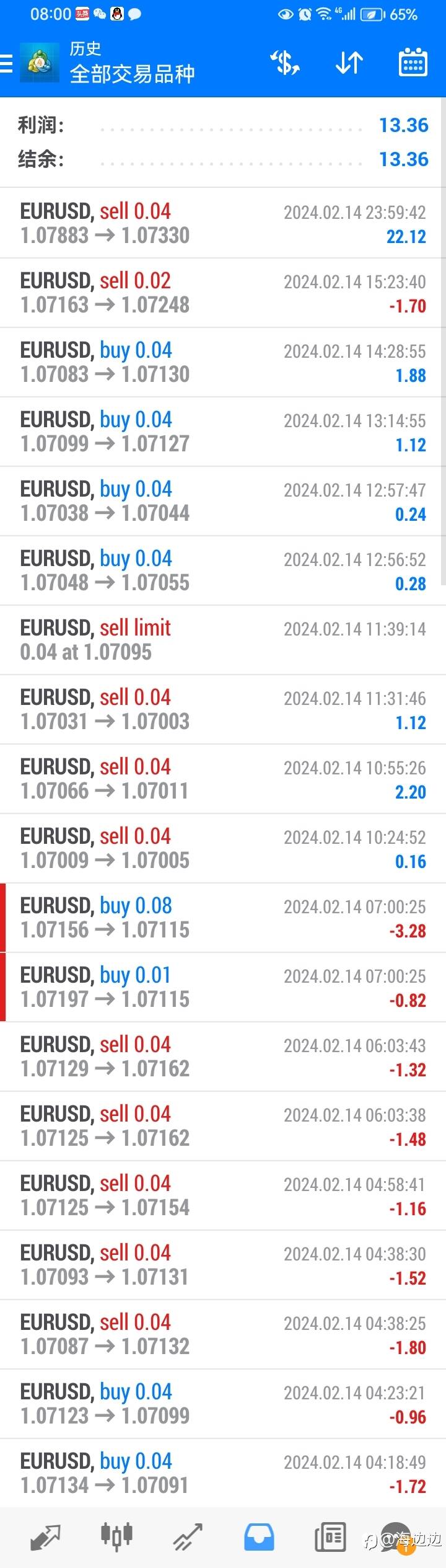Image resolution: width=446 pixels, height=1568 pixels.
Task: Open the sort order arrows
Action: point(349,63)
